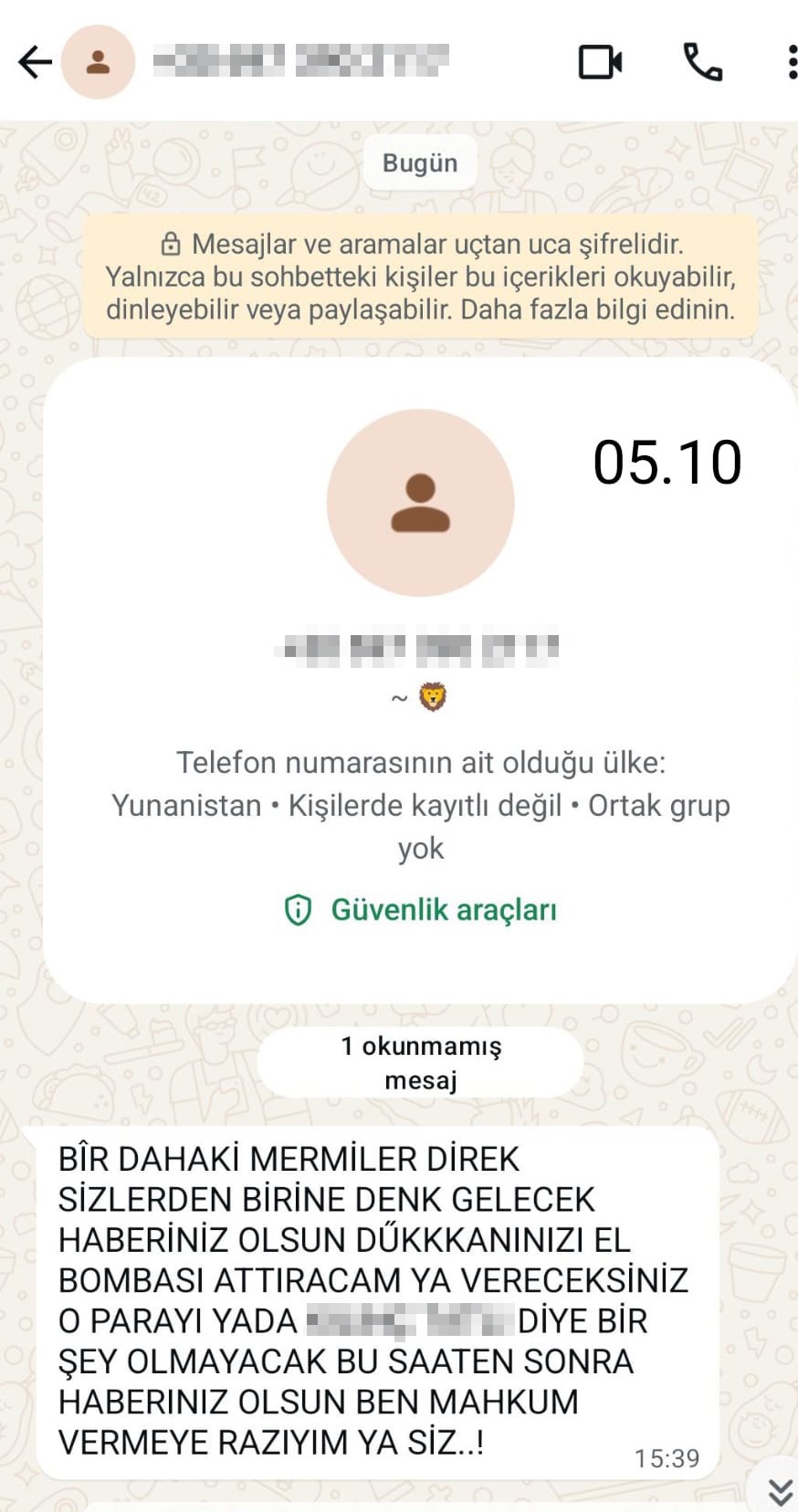Open Güvenlik araçları
Image resolution: width=798 pixels, height=1512 pixels.
[444, 910]
